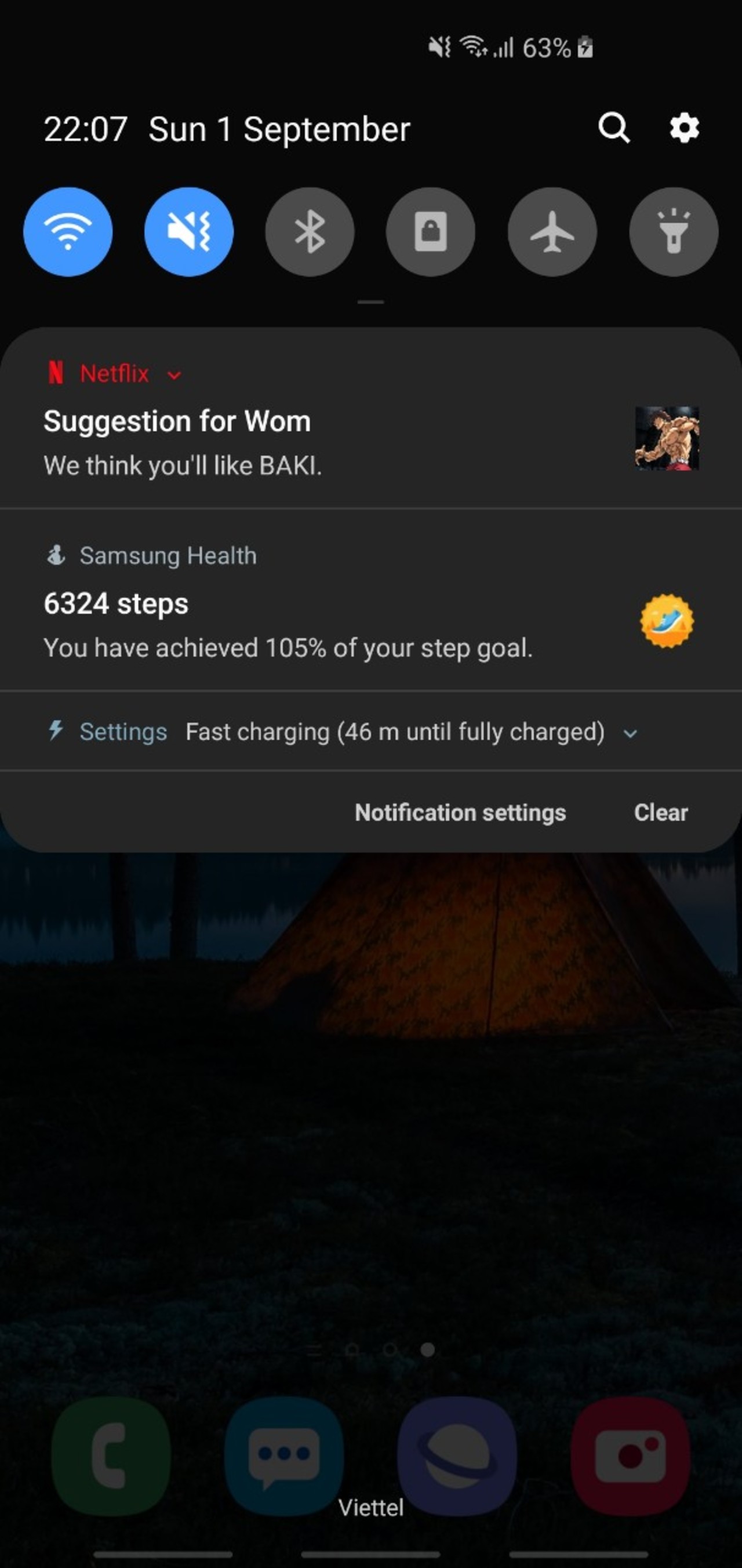Expand the Fast charging notification

point(631,734)
